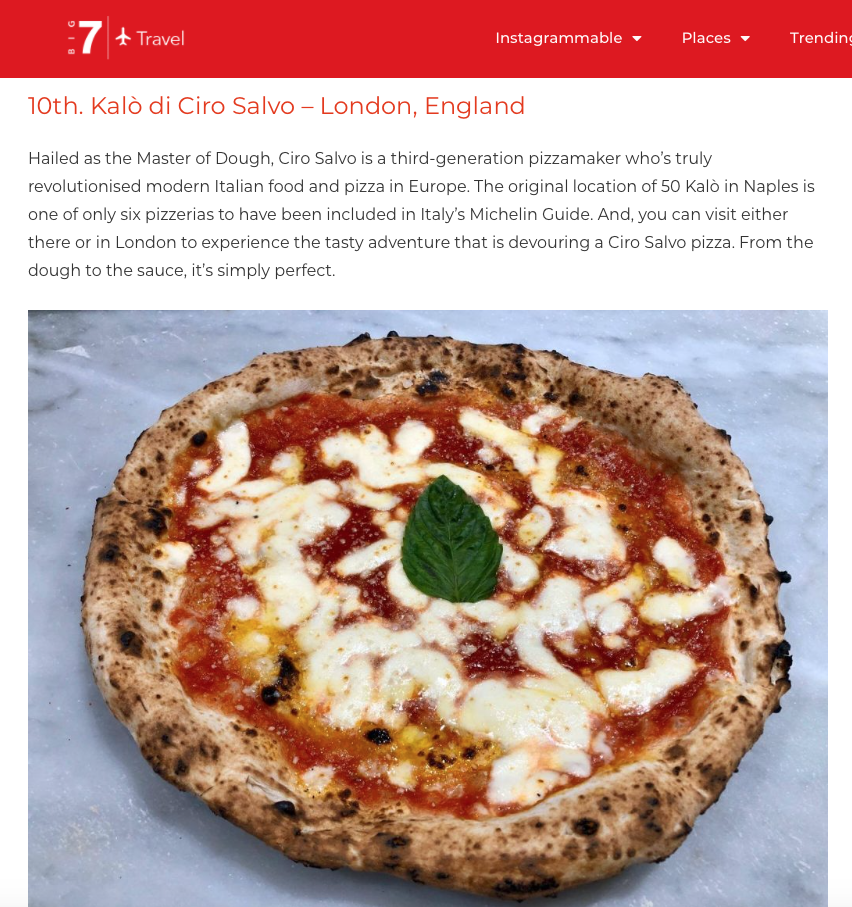The image size is (852, 907).
Task: Go to the Big 7 Travel homepage
Action: (x=125, y=38)
